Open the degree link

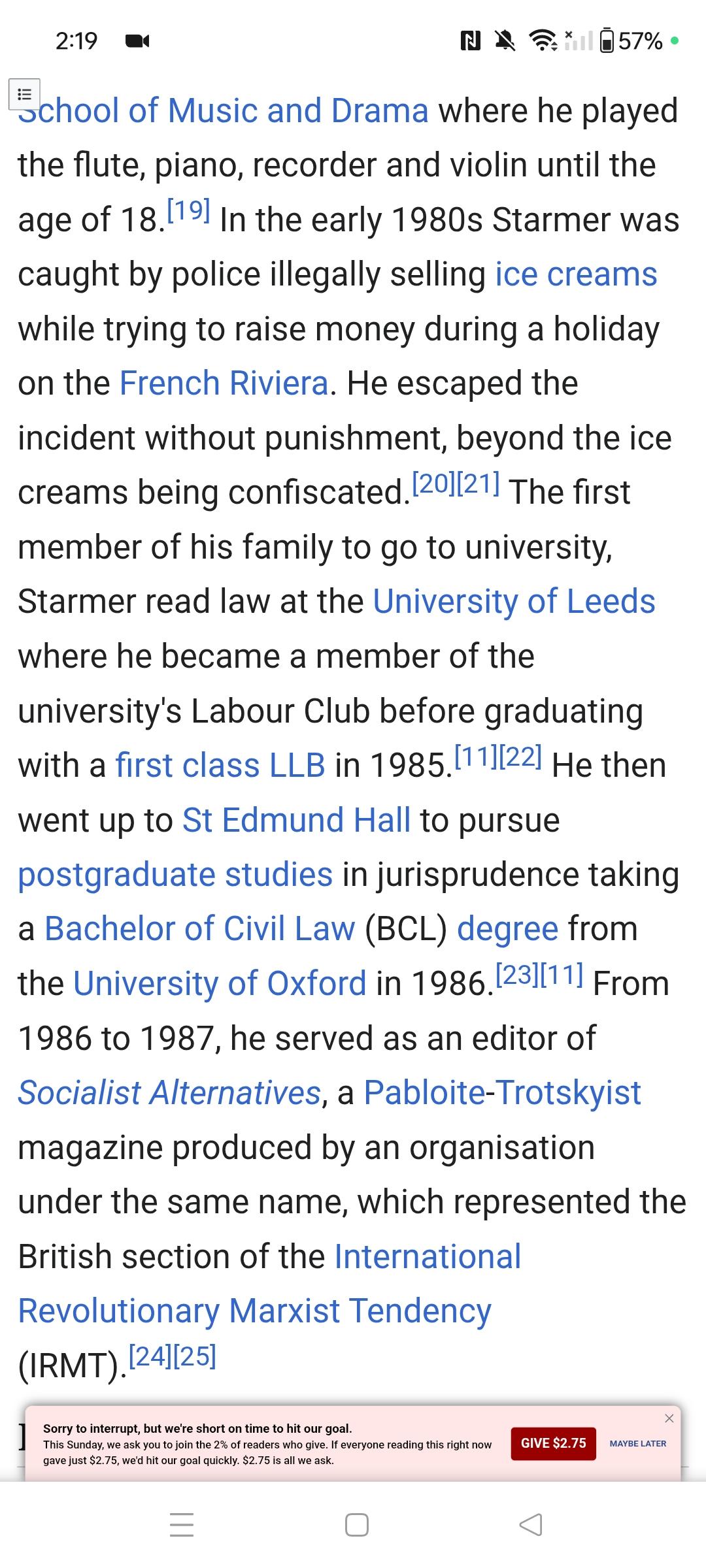[507, 928]
